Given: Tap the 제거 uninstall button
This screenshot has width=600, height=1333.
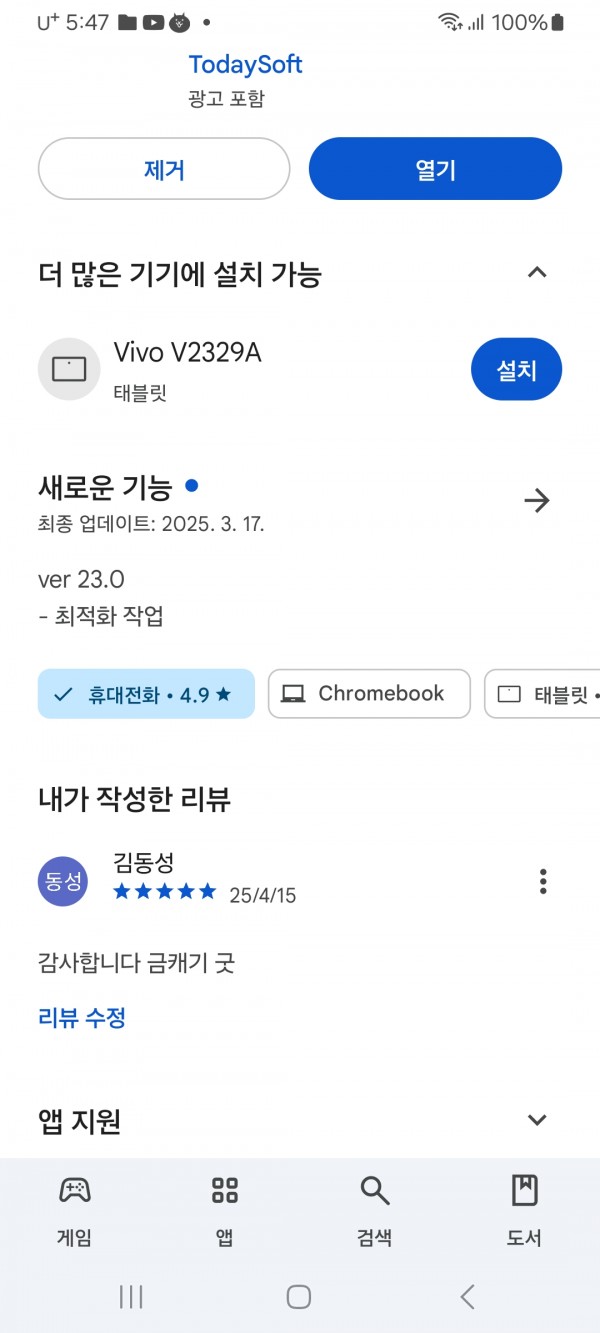Looking at the screenshot, I should pyautogui.click(x=164, y=169).
